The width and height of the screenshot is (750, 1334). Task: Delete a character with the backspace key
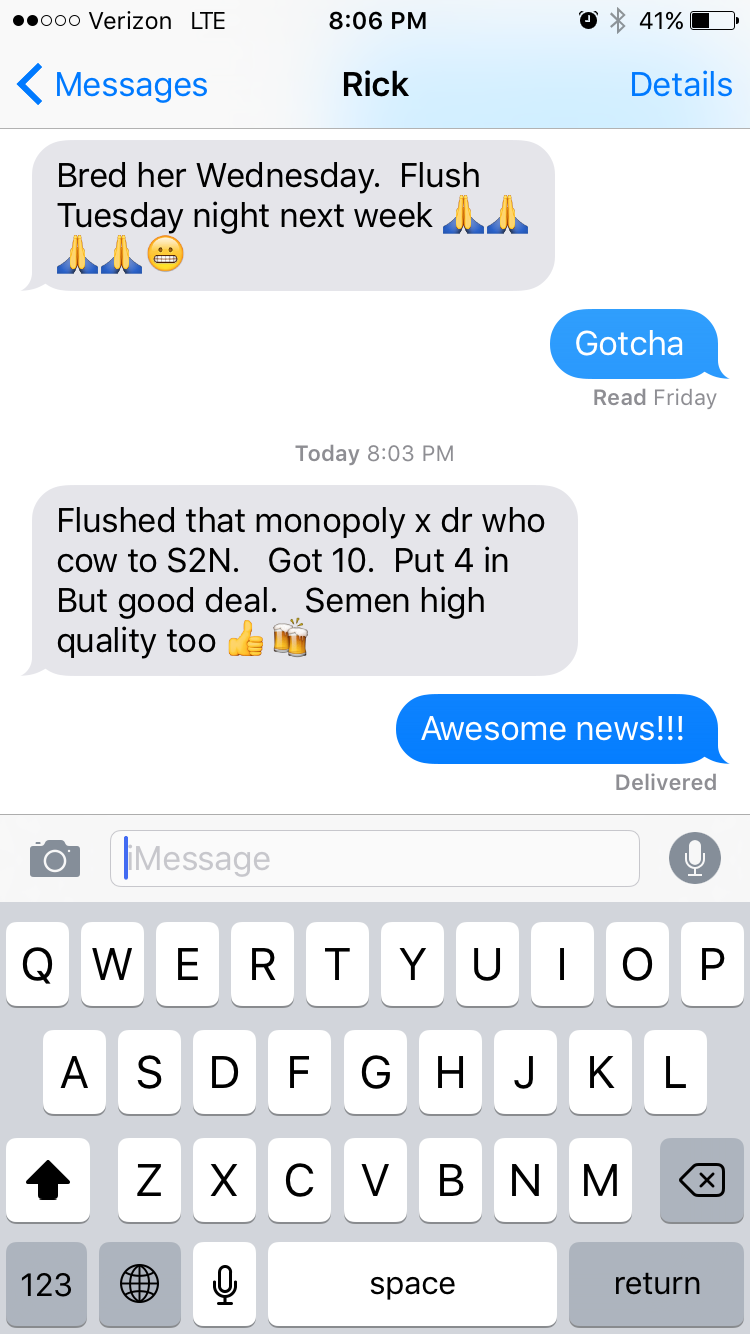[702, 1181]
